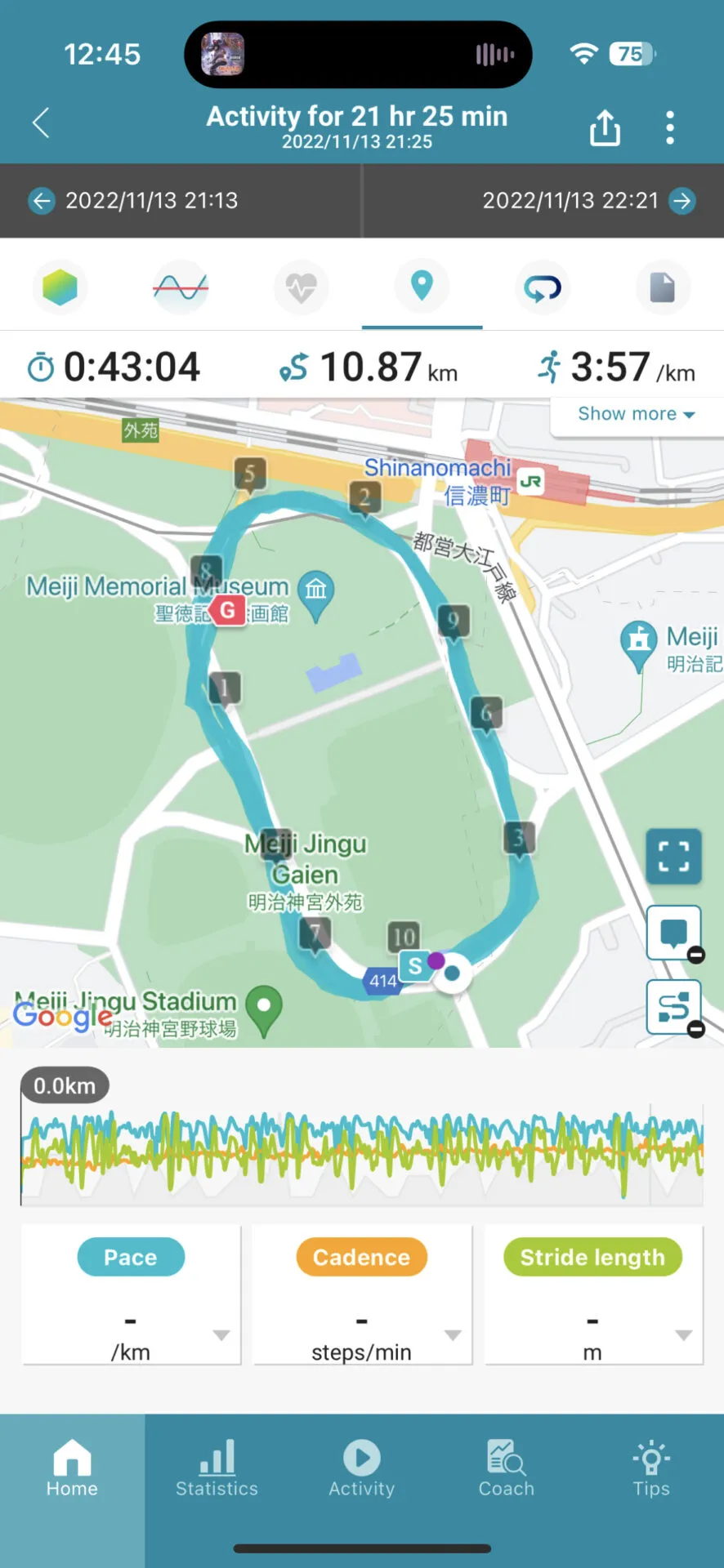
Task: Switch to the hexagon summary tab
Action: [60, 287]
